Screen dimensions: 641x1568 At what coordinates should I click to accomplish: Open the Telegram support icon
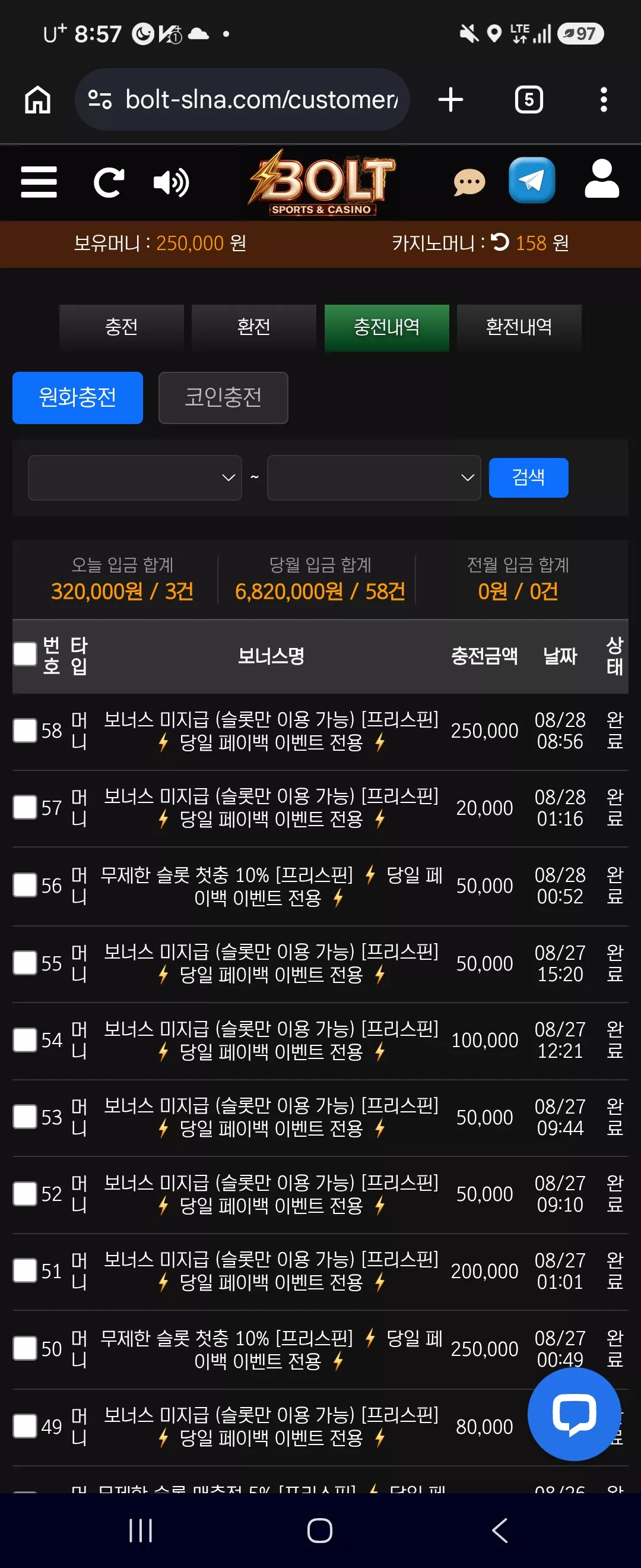pos(532,180)
